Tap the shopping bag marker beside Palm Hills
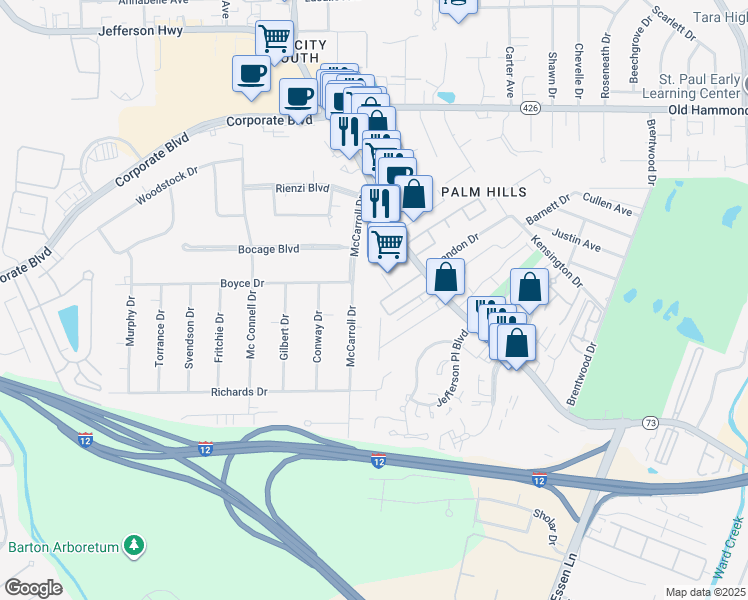Image resolution: width=748 pixels, height=600 pixels. tap(414, 197)
